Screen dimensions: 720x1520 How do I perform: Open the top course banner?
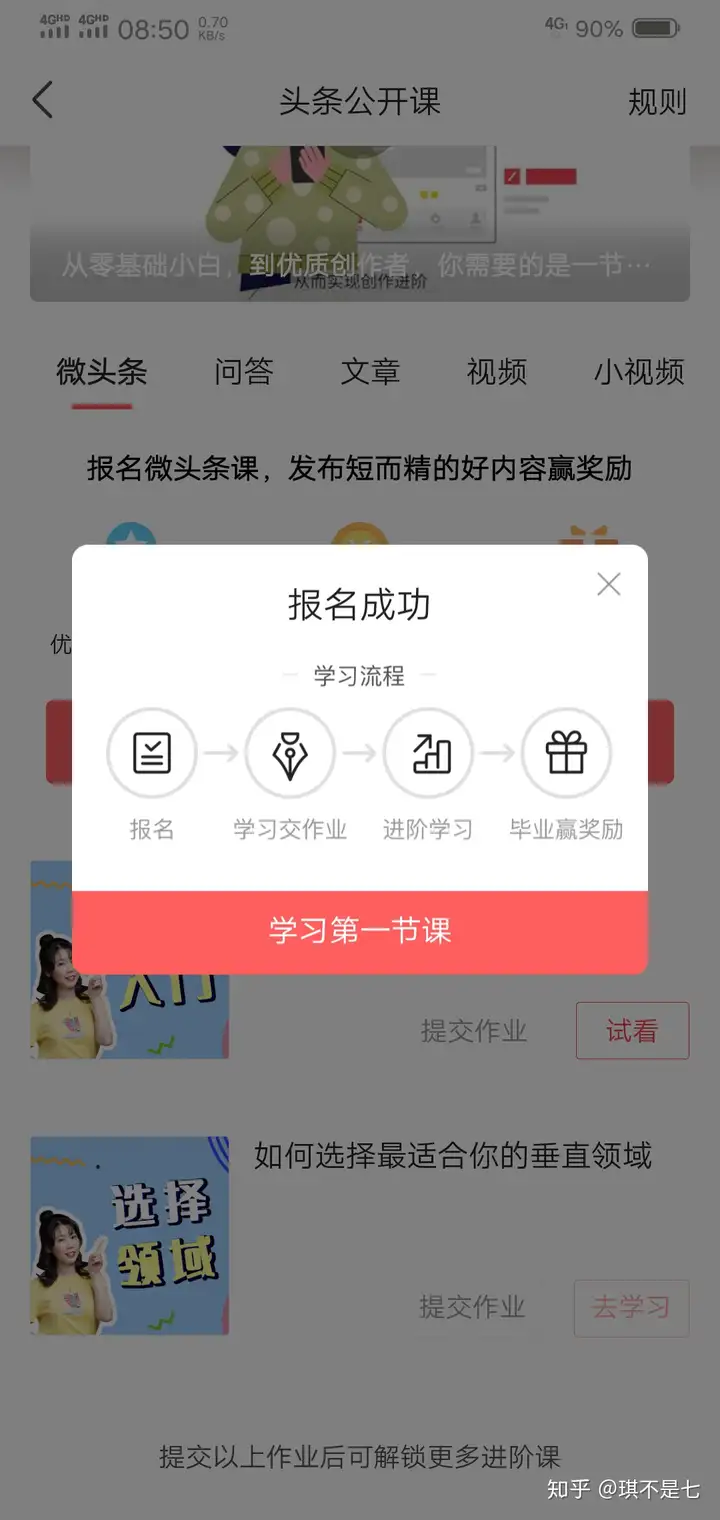click(360, 225)
